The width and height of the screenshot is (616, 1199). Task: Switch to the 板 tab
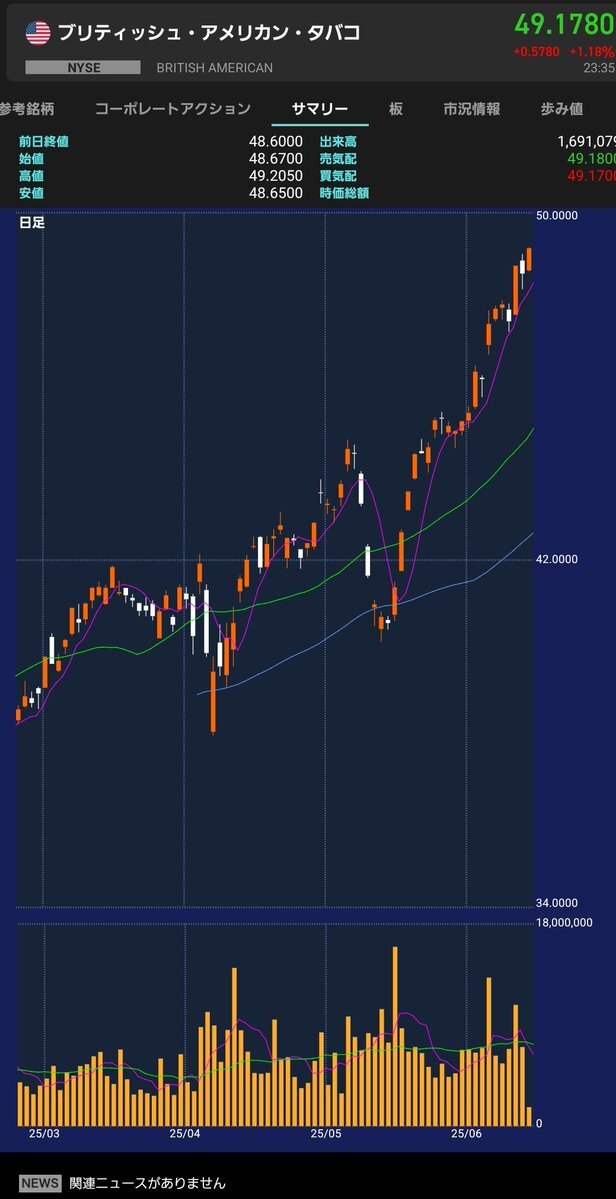(x=395, y=109)
